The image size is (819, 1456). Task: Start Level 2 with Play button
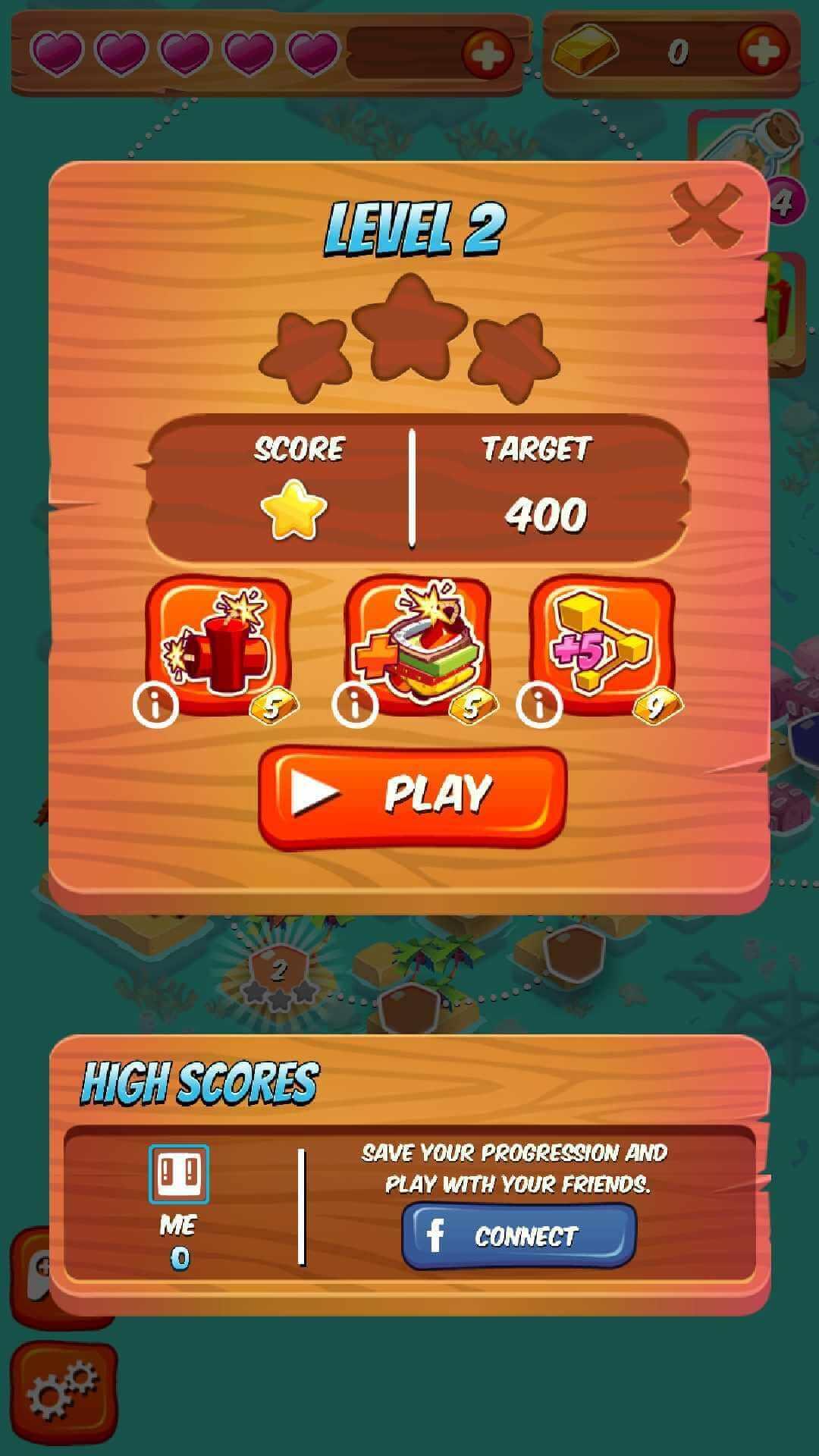(x=413, y=795)
